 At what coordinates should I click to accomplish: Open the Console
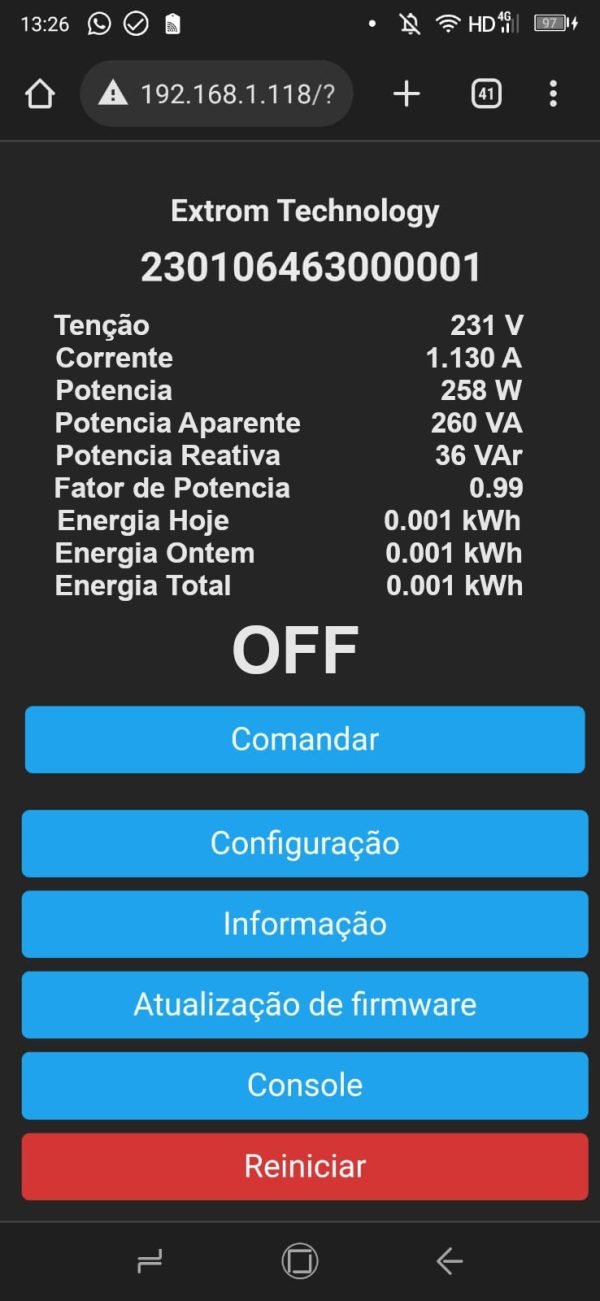click(305, 1085)
